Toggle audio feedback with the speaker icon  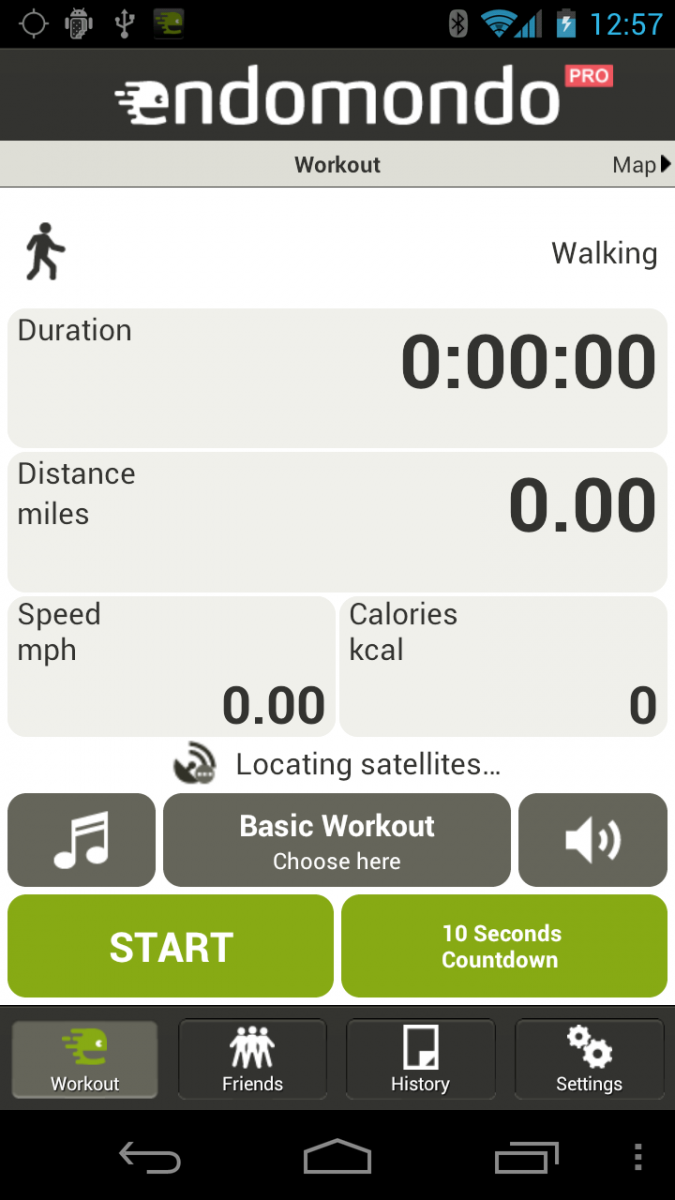click(592, 840)
